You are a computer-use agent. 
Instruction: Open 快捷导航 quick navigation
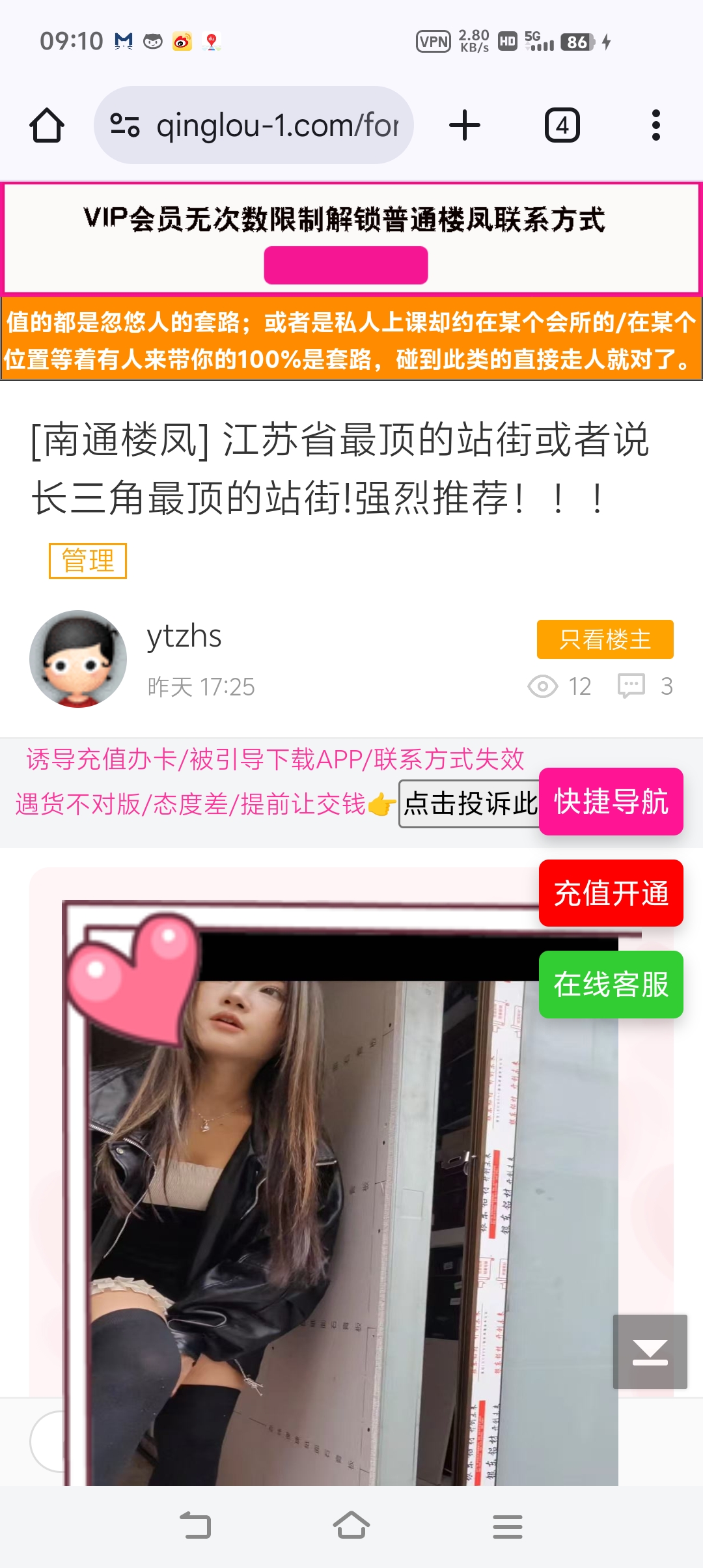point(611,802)
